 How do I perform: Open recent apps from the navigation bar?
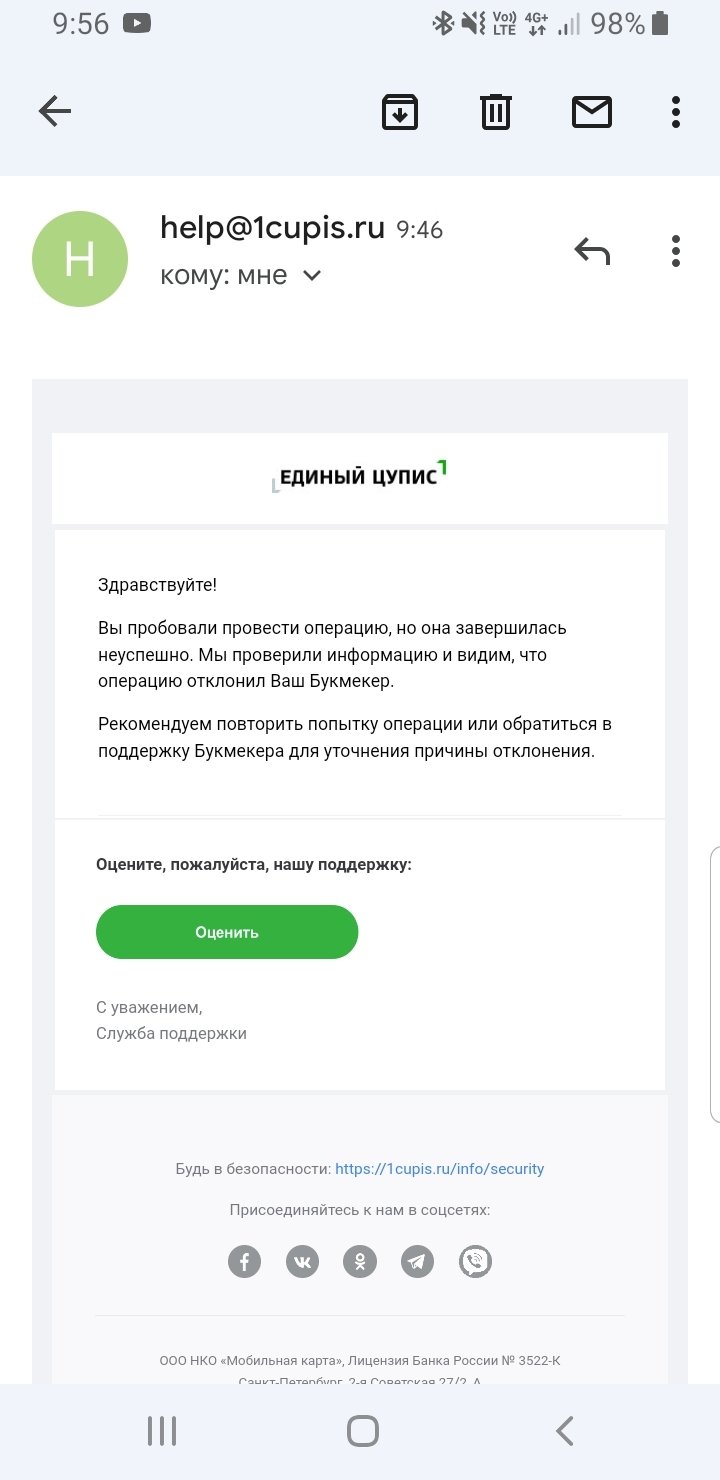coord(162,1431)
